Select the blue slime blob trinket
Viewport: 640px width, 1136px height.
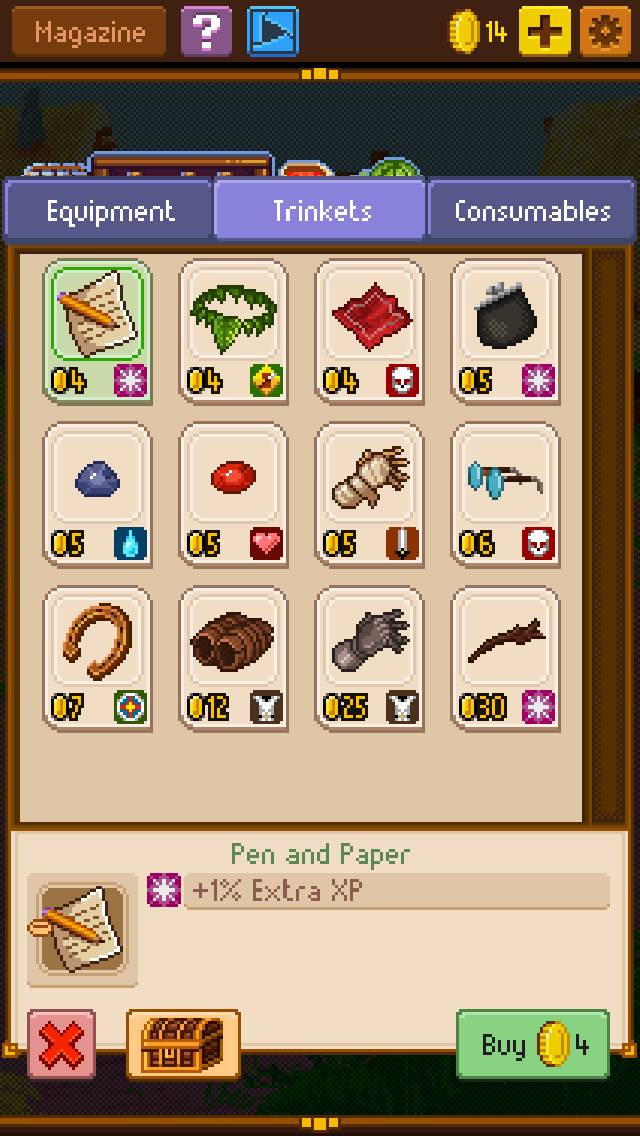[x=98, y=494]
